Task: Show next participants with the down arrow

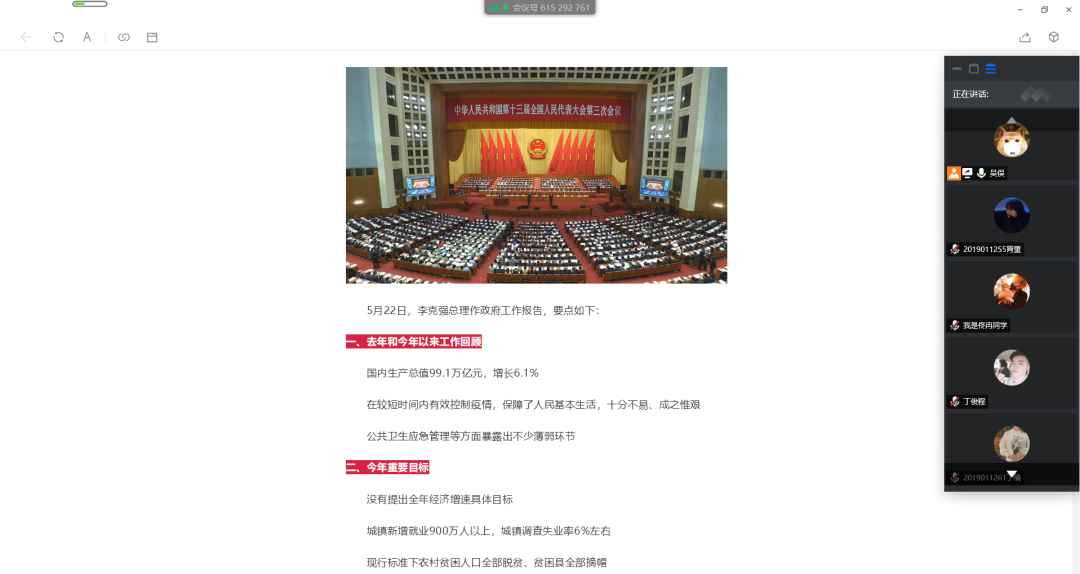Action: 1012,474
